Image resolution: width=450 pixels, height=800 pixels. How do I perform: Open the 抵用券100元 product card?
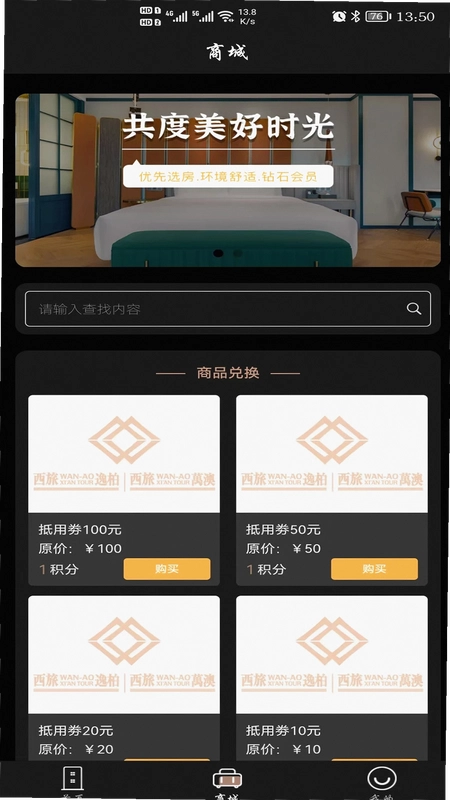click(x=124, y=490)
